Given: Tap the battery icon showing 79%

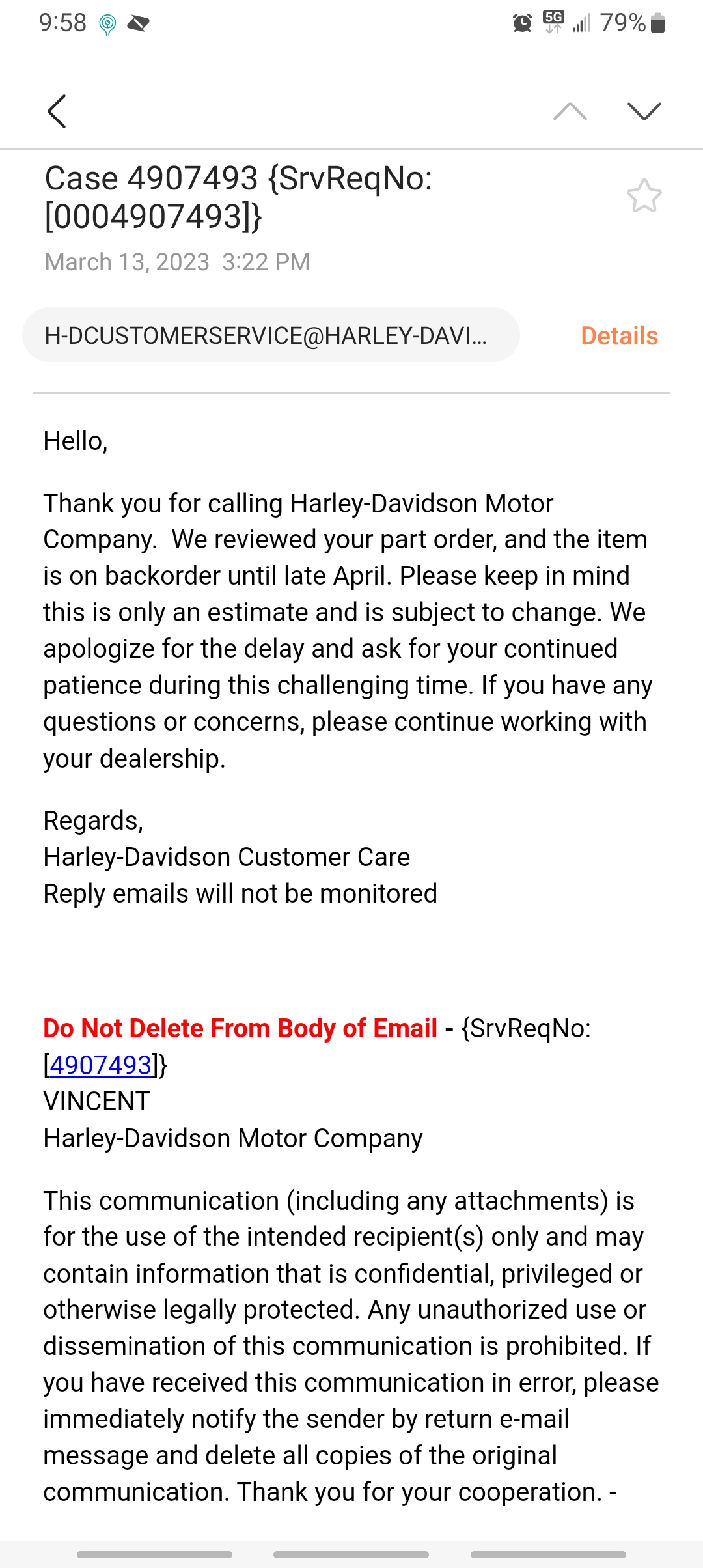Looking at the screenshot, I should (x=657, y=23).
